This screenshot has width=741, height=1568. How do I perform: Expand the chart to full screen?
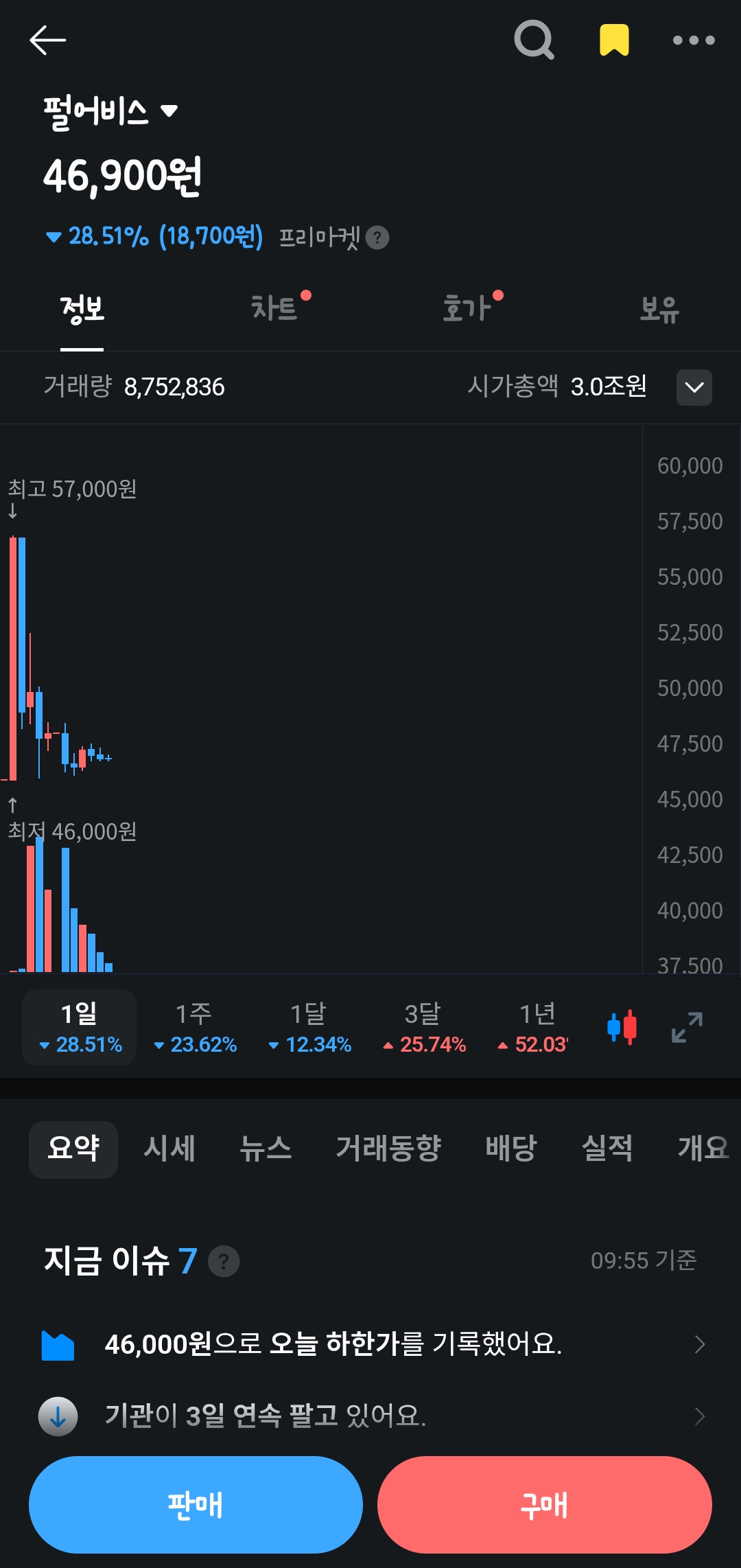tap(687, 1028)
